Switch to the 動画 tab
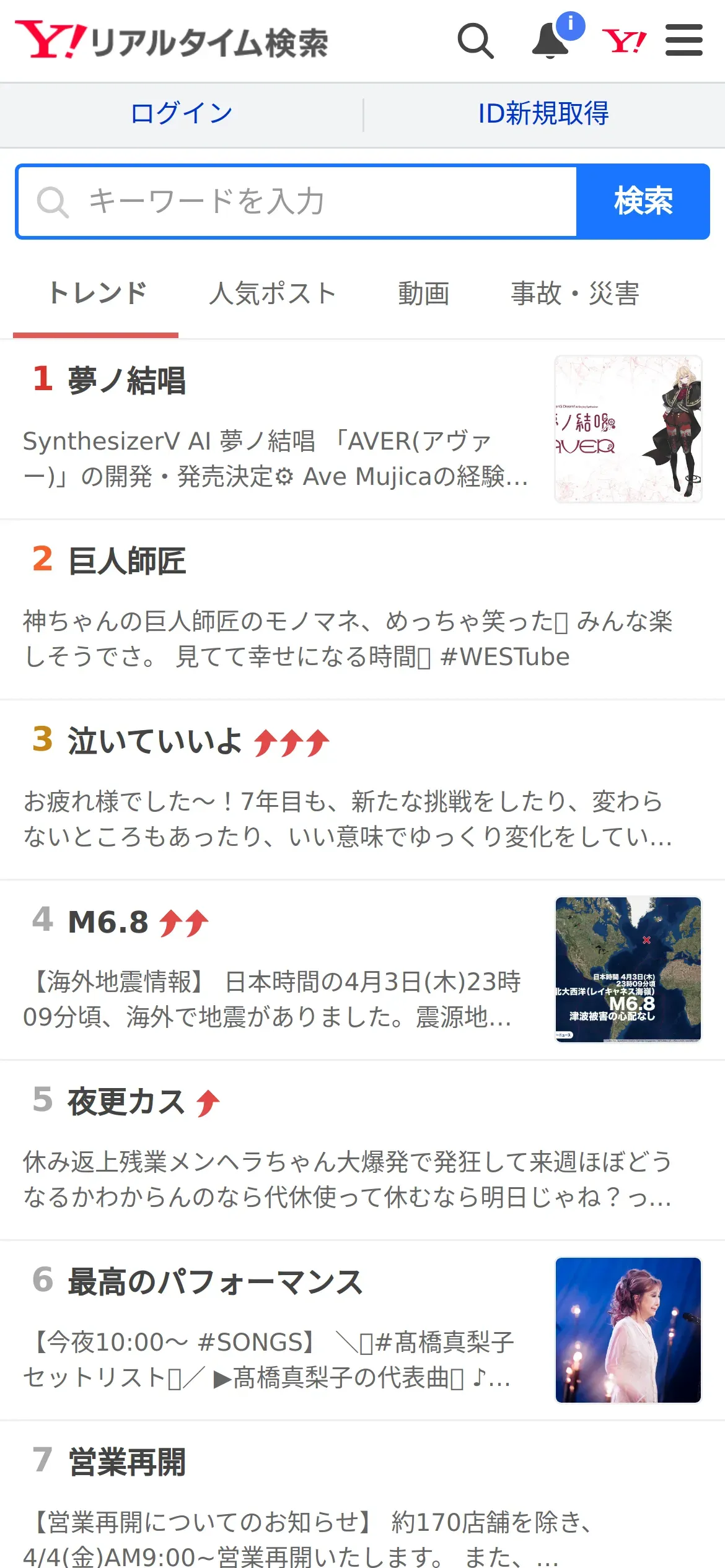725x1568 pixels. coord(424,294)
